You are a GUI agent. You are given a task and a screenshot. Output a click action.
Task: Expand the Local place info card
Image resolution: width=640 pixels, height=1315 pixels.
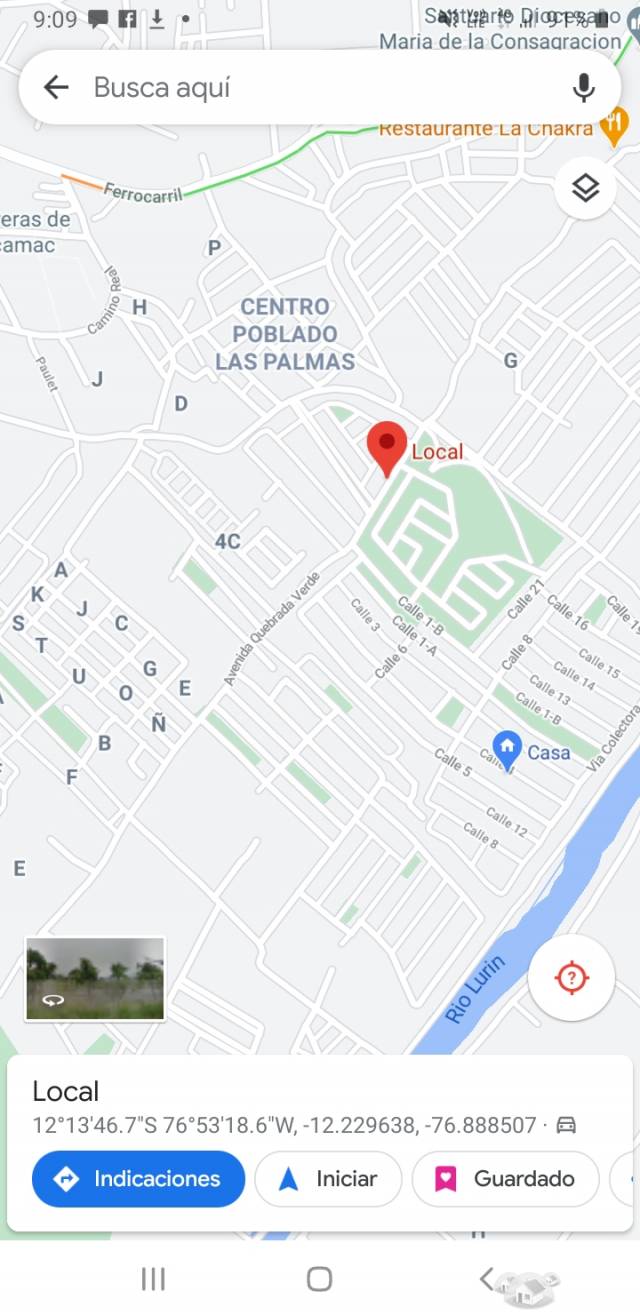pyautogui.click(x=320, y=1107)
